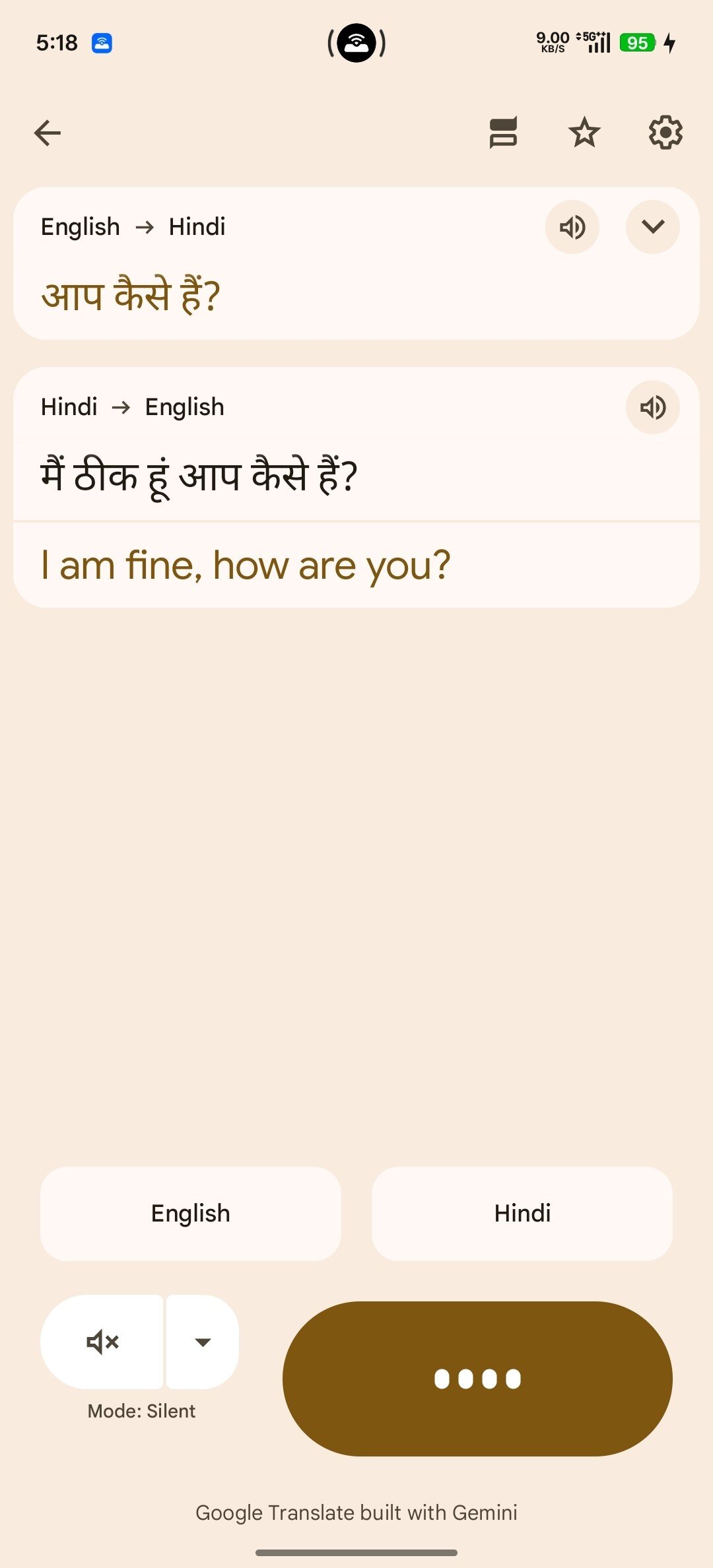Expand the top translation panel chevron
Screen dimensions: 713x1568
click(652, 227)
